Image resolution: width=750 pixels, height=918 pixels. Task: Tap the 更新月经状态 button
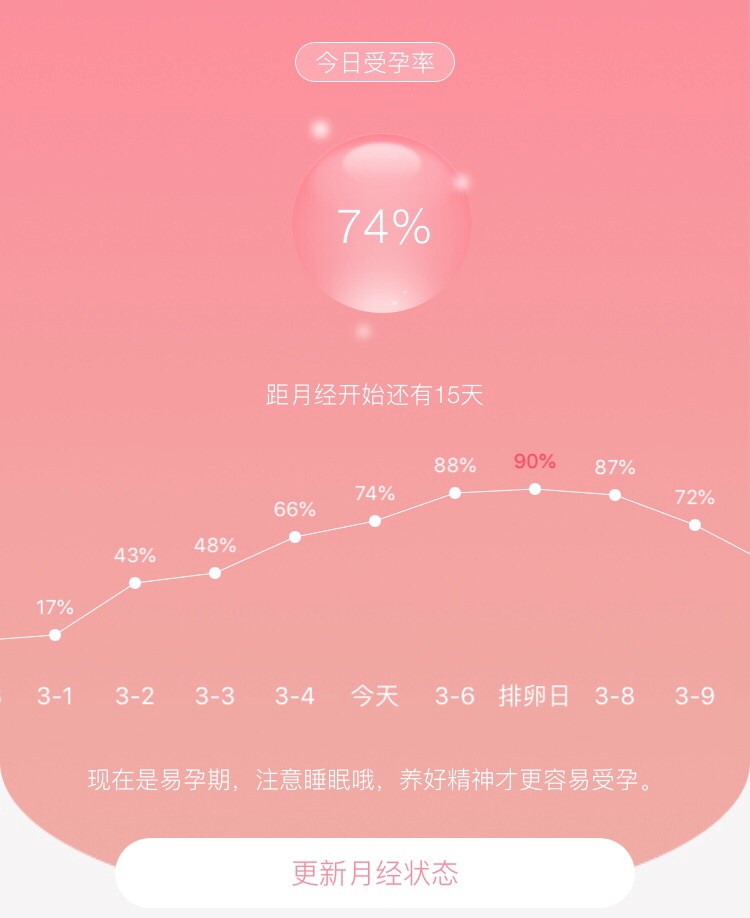[375, 872]
